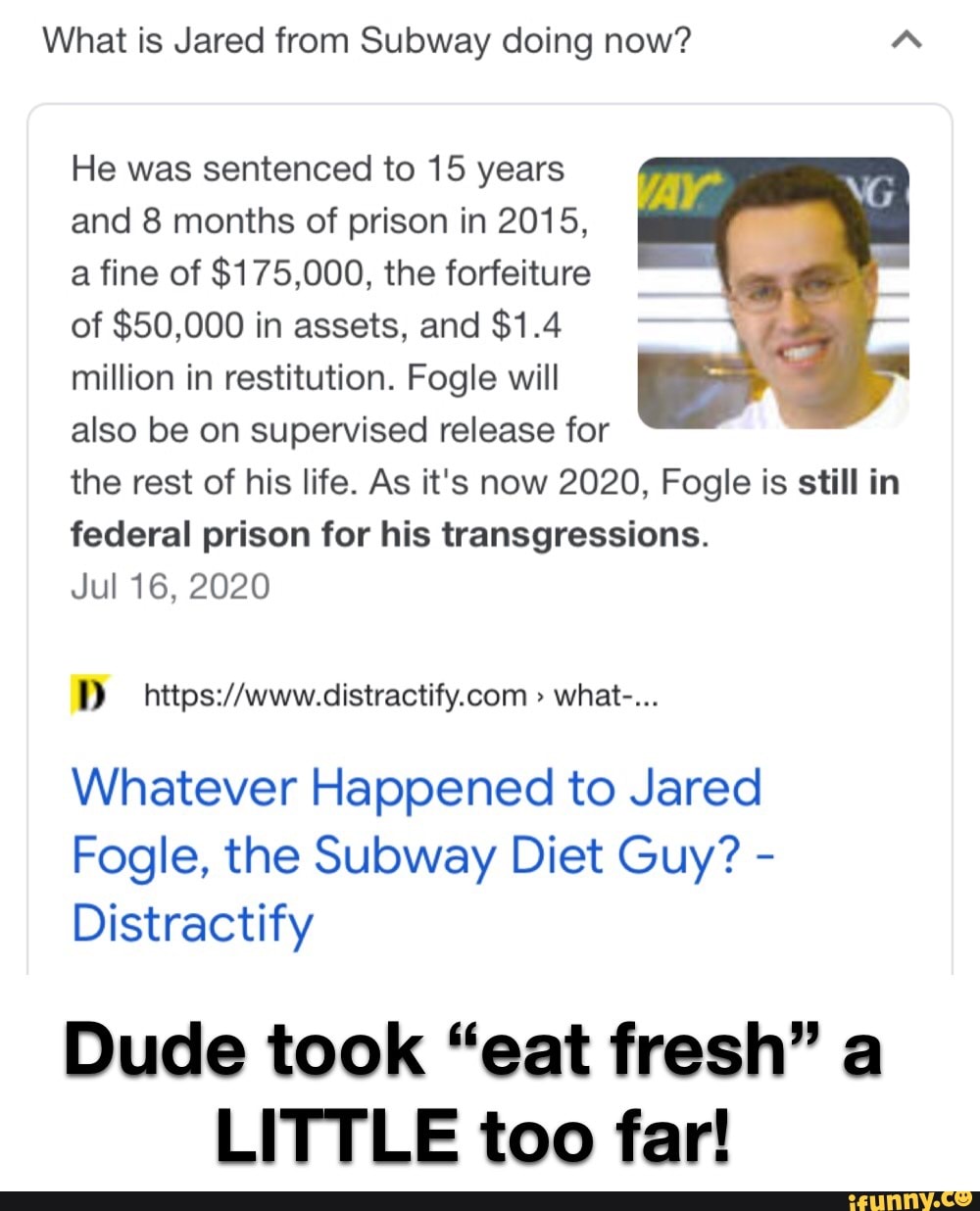This screenshot has height=1211, width=980.
Task: Click the bold 'still in' highlighted text
Action: point(849,481)
